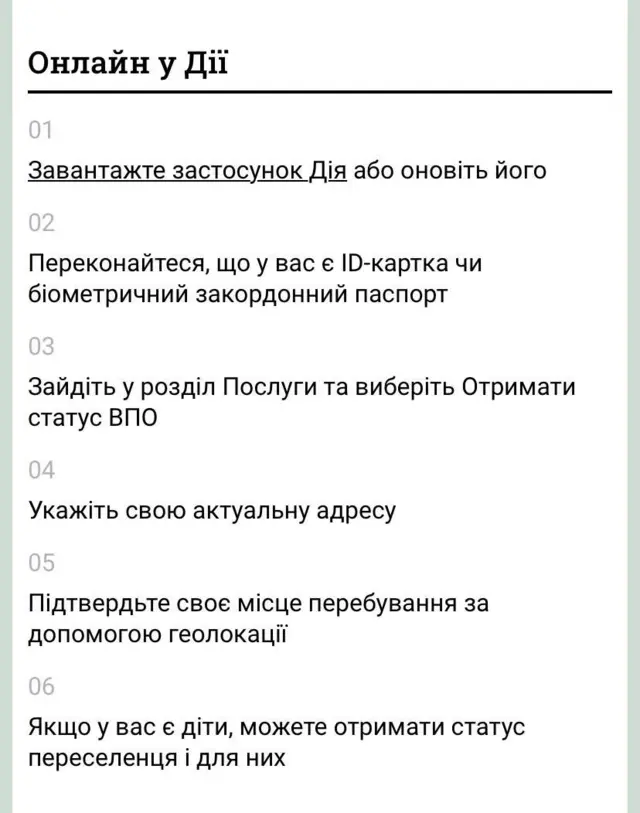Open the 'Завантажте застосунок Дія' link

pos(187,170)
